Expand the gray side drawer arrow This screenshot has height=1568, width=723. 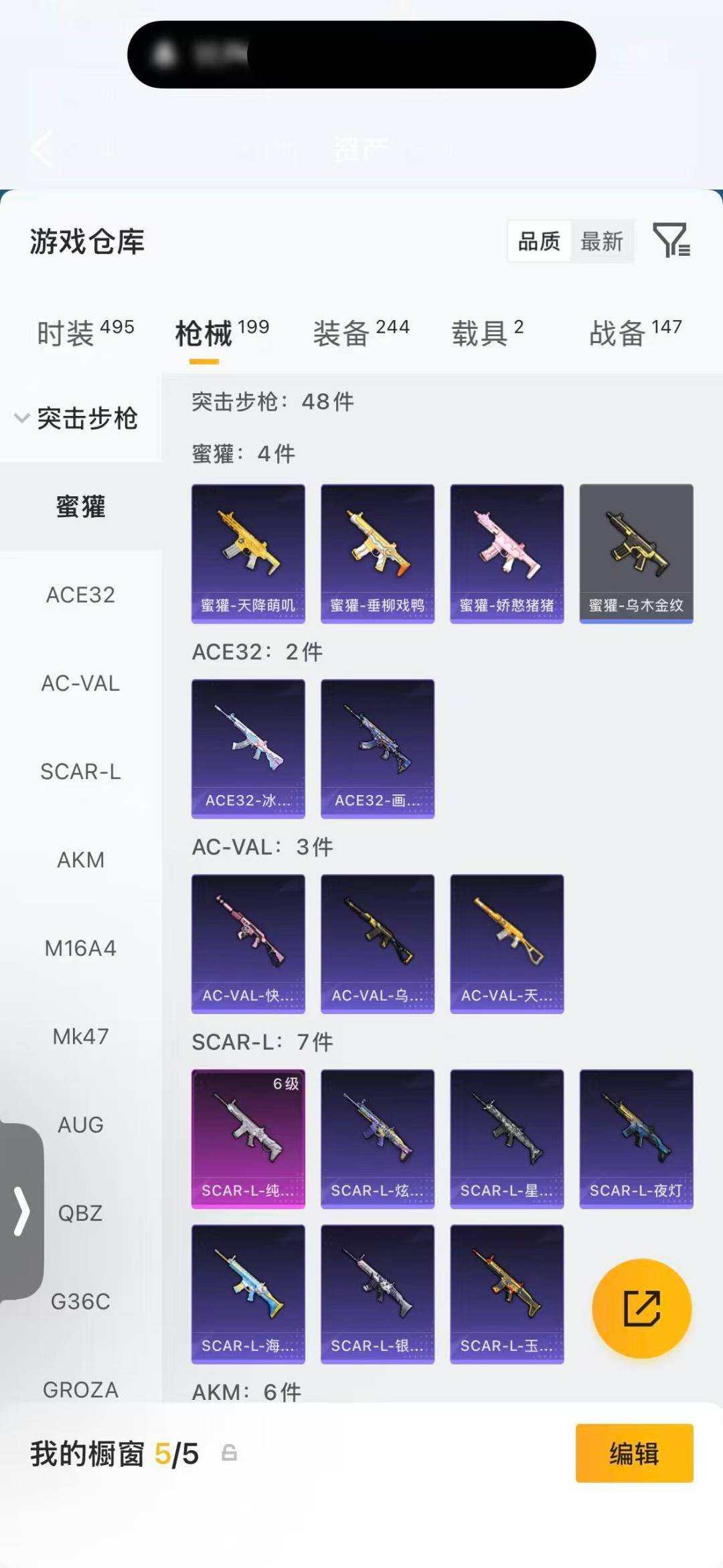[x=21, y=1211]
